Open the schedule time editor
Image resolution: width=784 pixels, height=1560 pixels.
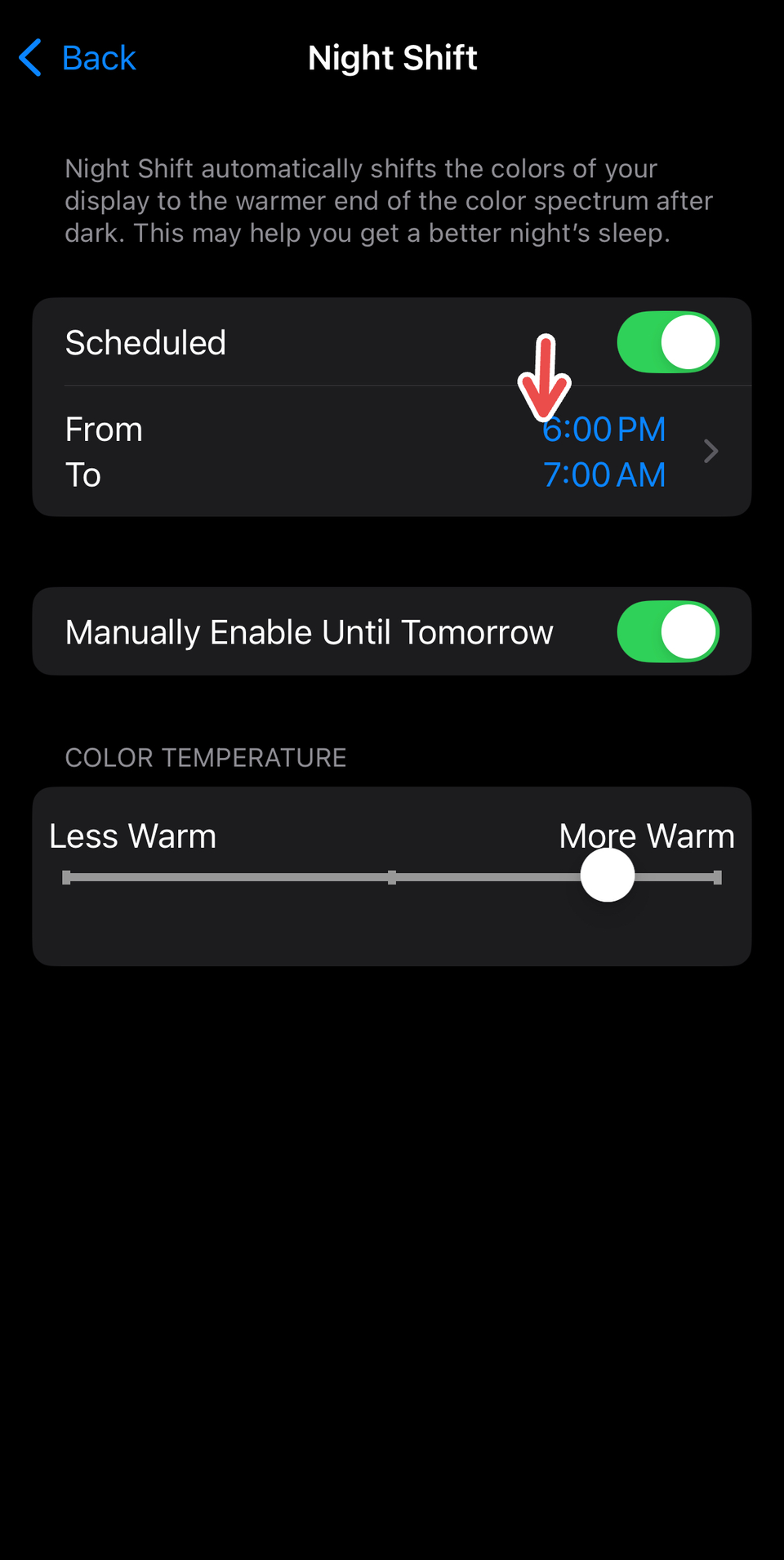click(x=392, y=451)
